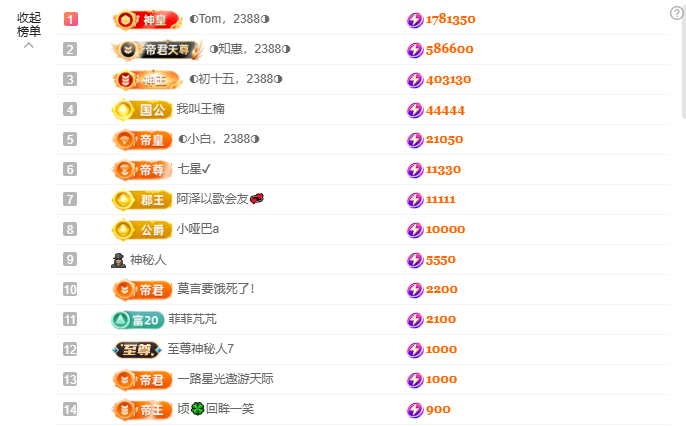Open the 神秘人 entry ranked ninth

point(148,259)
